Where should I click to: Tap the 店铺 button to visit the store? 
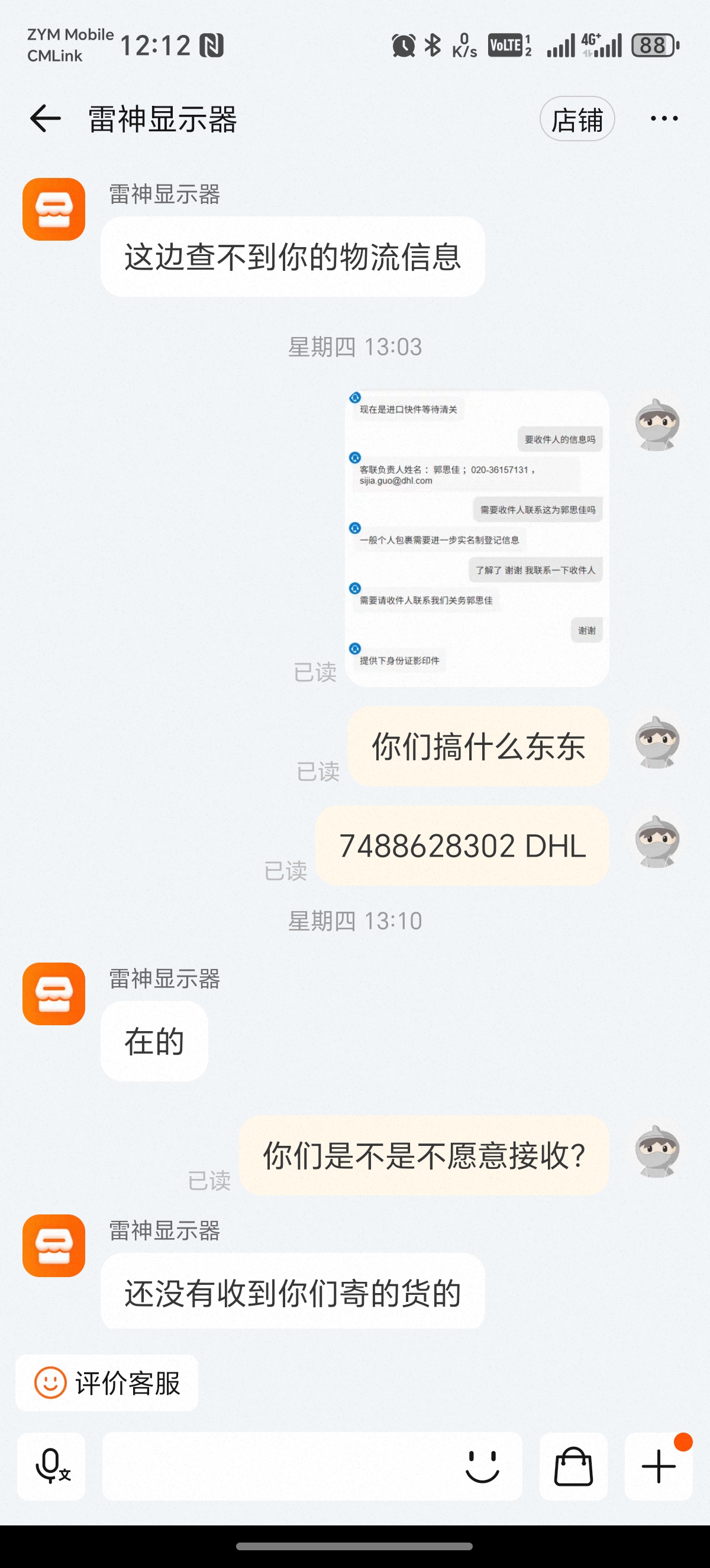point(577,119)
